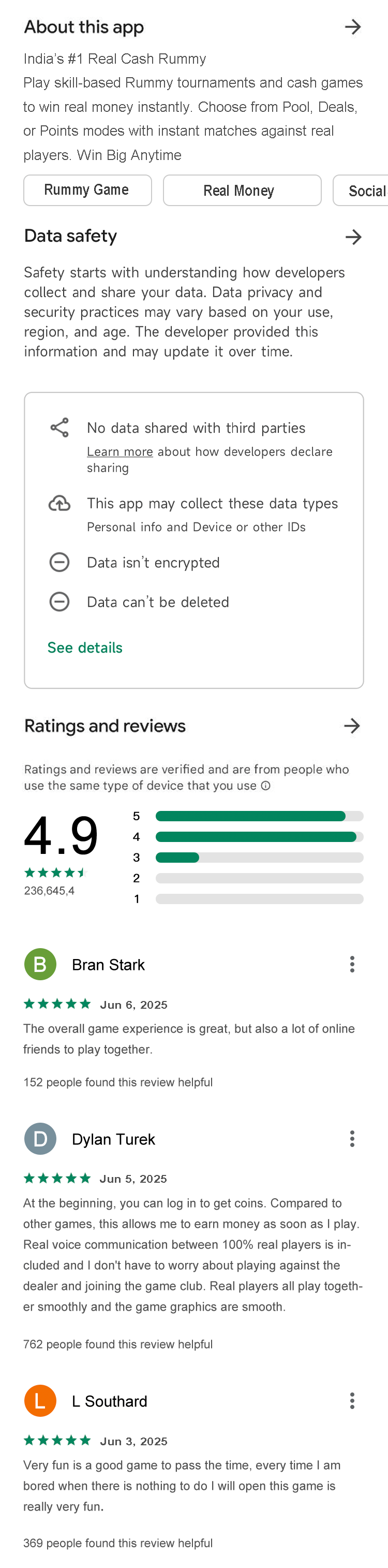Open Data safety arrow

(353, 237)
